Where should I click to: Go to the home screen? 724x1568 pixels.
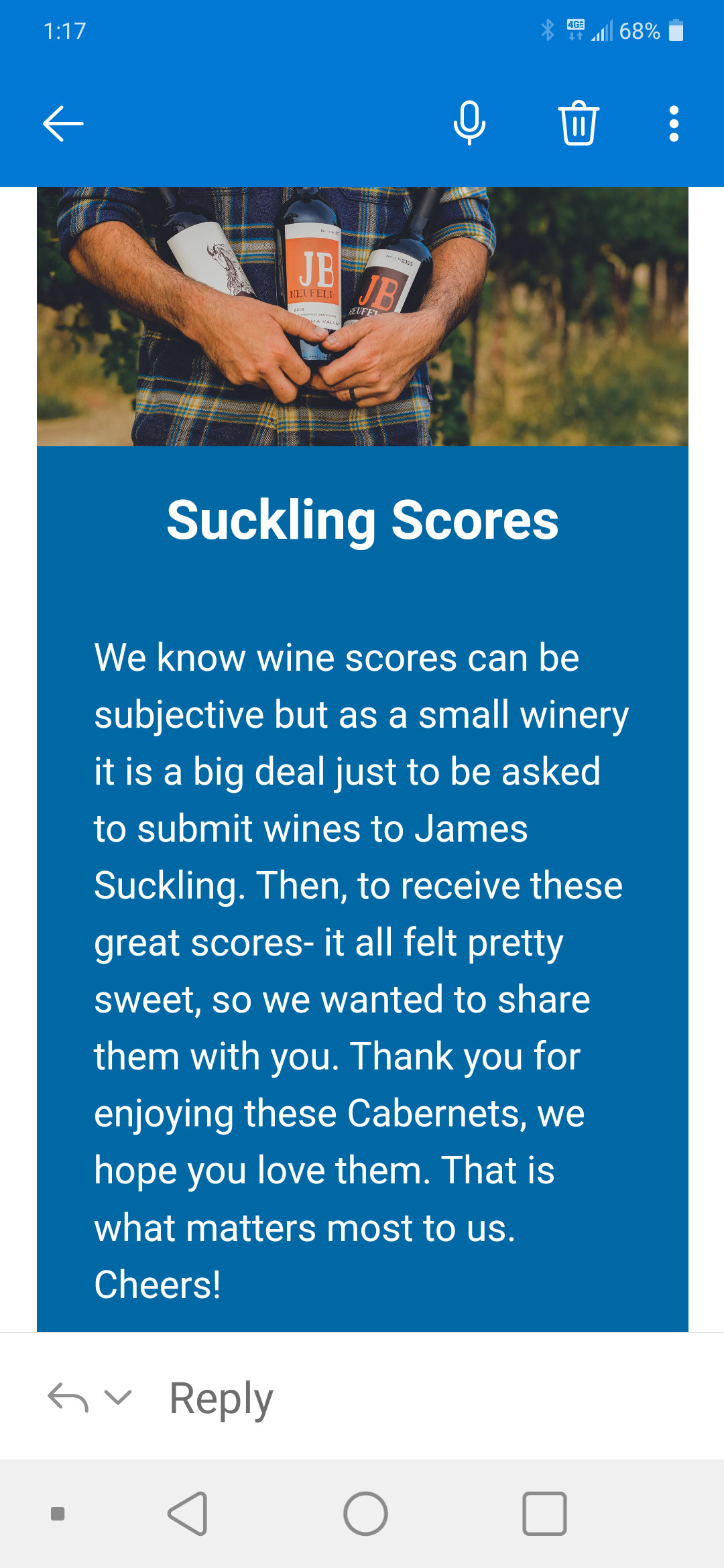(x=365, y=1514)
